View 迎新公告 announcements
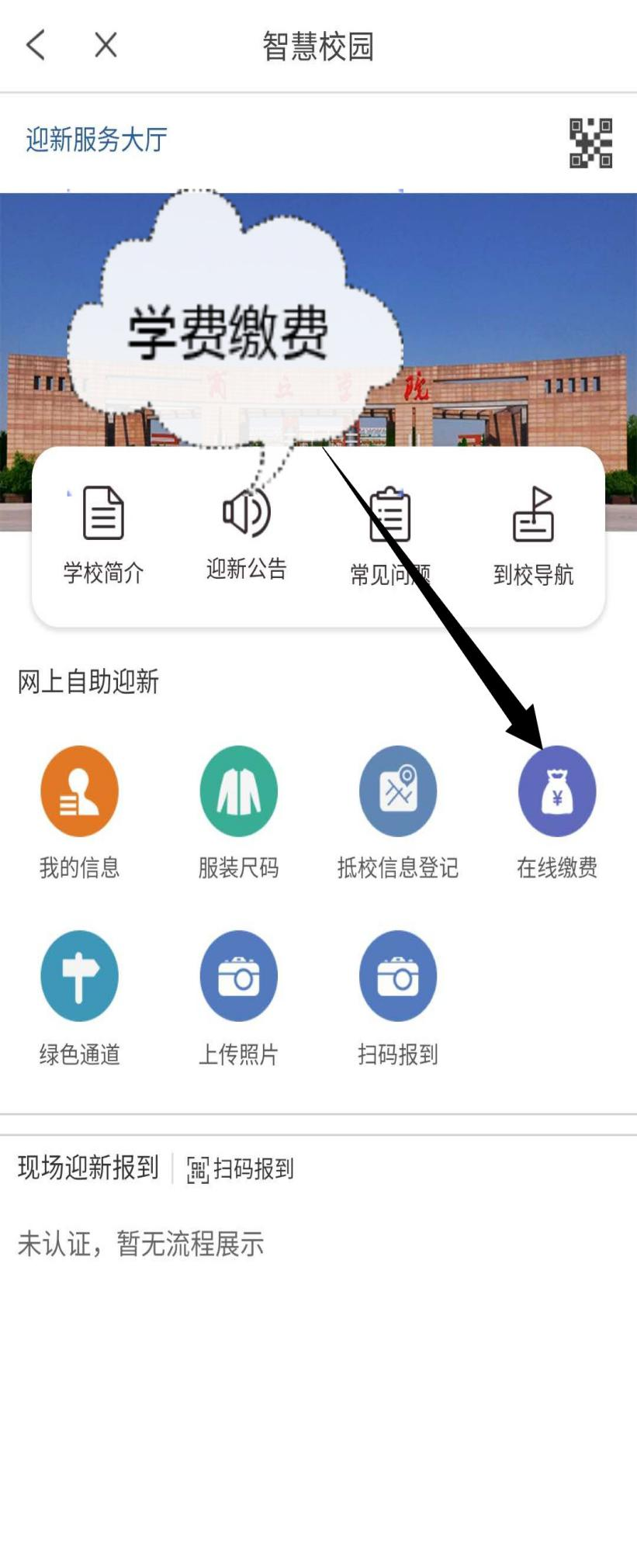Image resolution: width=637 pixels, height=1568 pixels. (x=247, y=534)
